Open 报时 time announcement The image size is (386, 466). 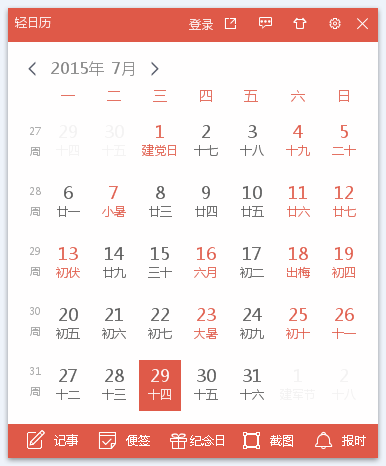coord(340,441)
